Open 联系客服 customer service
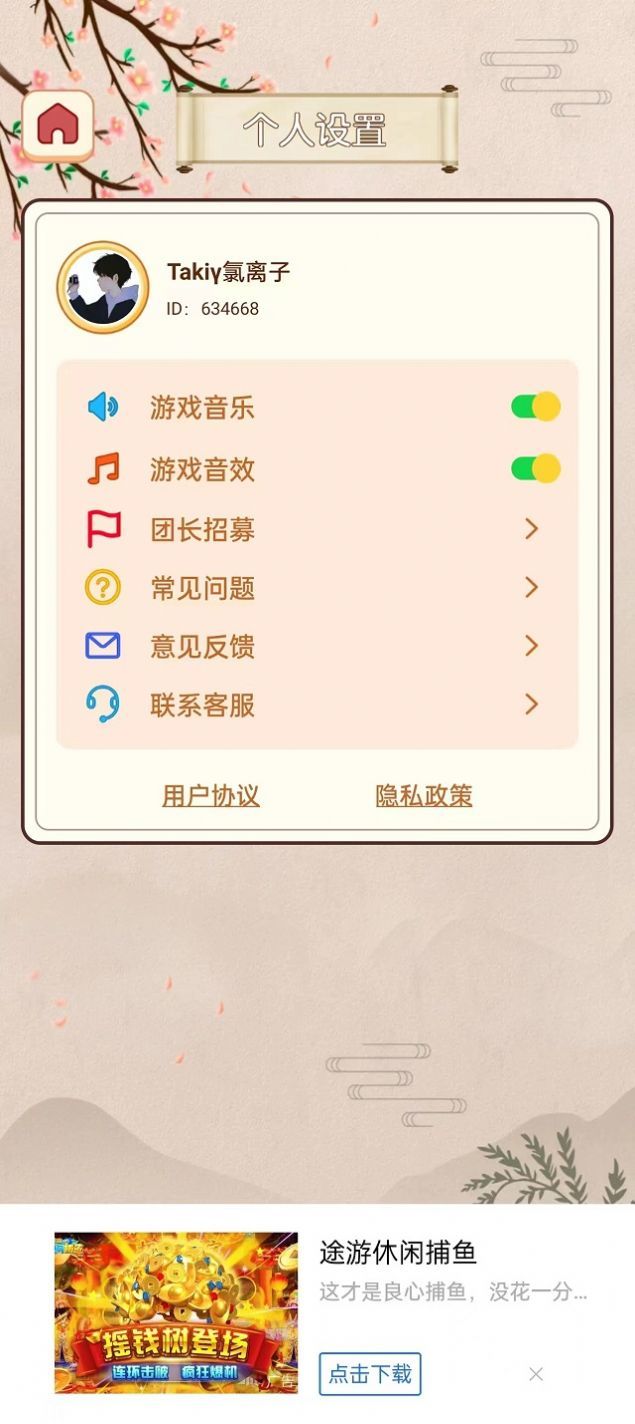This screenshot has height=1424, width=635. coord(317,705)
